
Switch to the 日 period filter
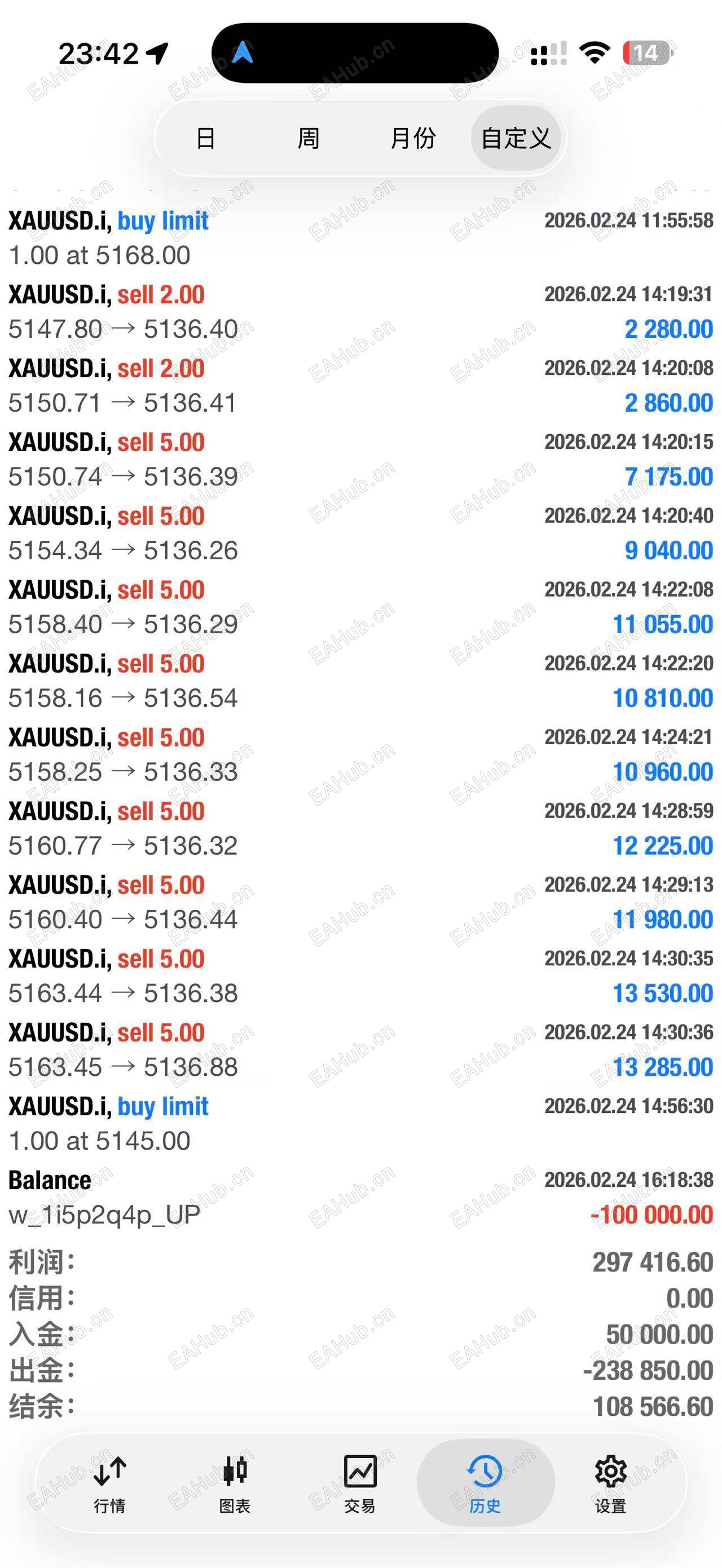(206, 139)
